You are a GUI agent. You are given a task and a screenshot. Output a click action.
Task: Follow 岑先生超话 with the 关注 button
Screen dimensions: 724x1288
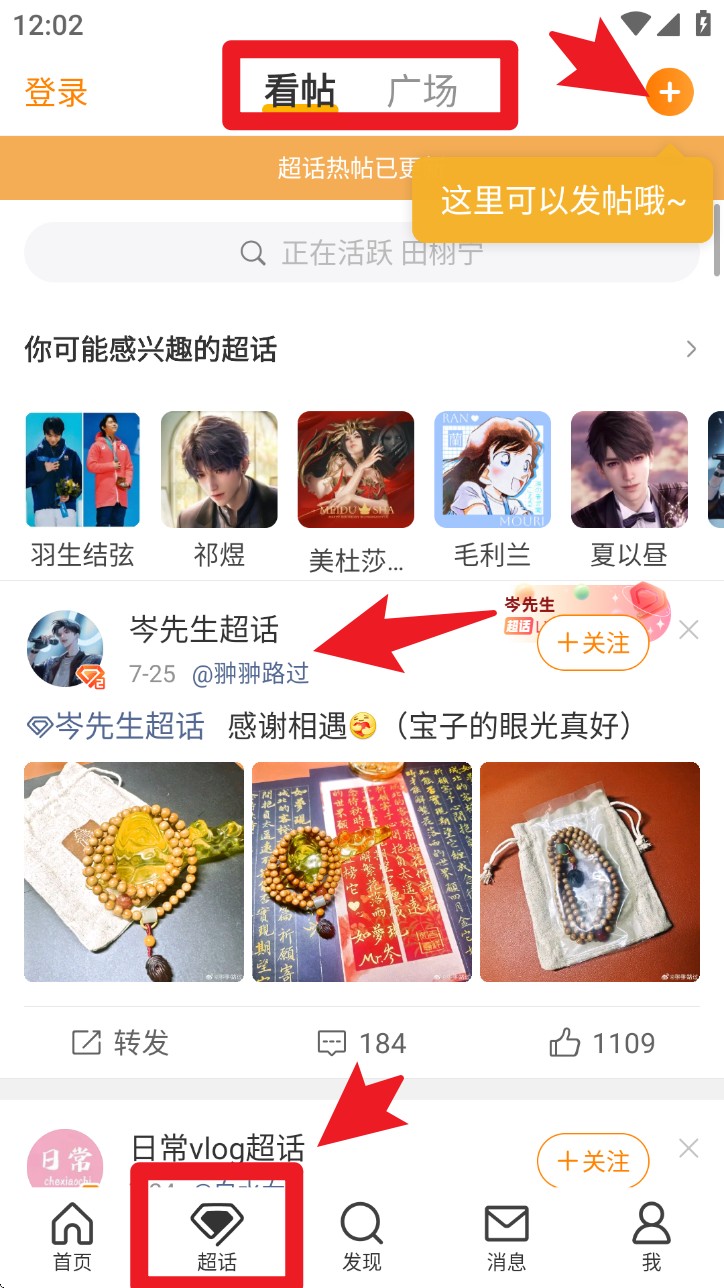593,643
